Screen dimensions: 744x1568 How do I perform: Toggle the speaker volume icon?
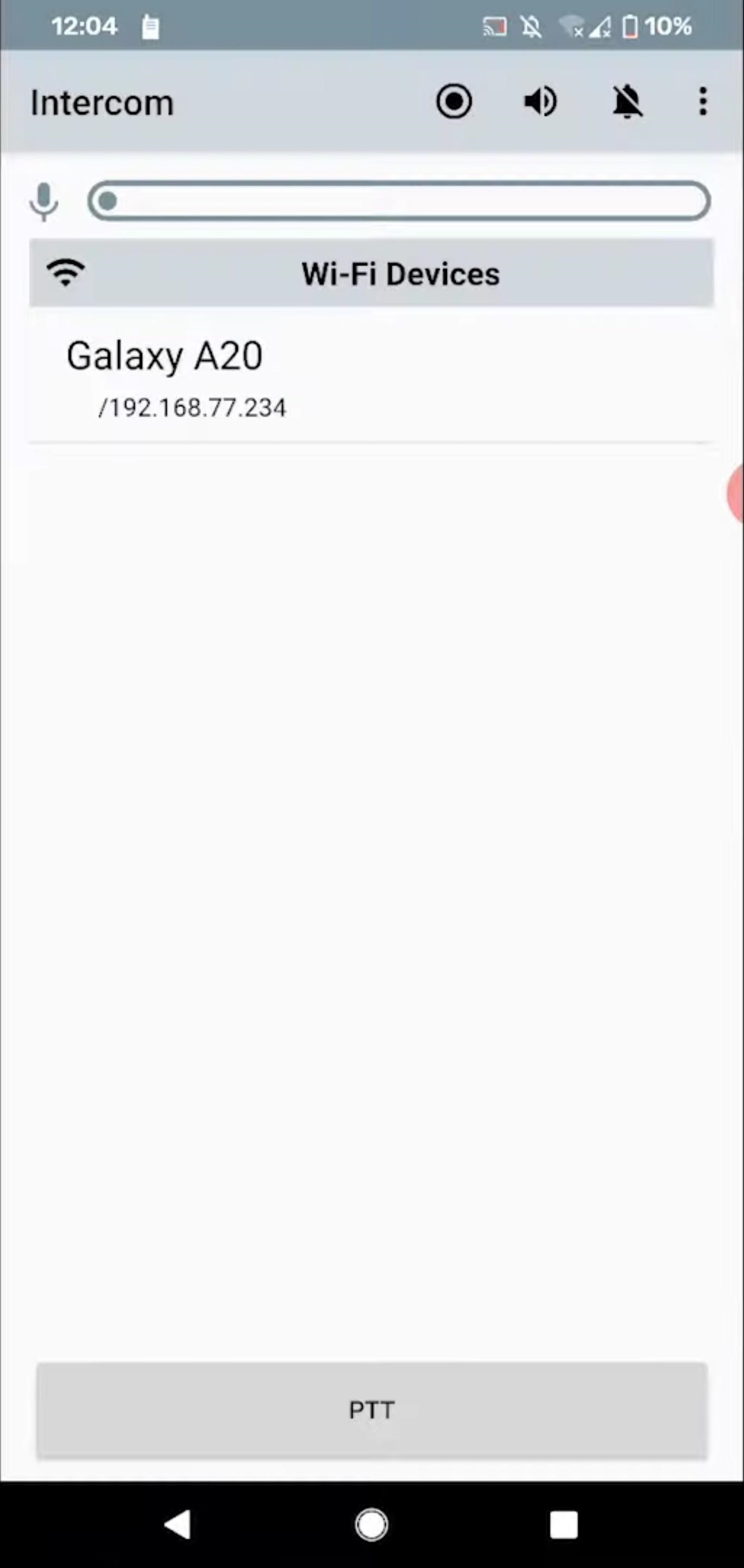click(540, 101)
